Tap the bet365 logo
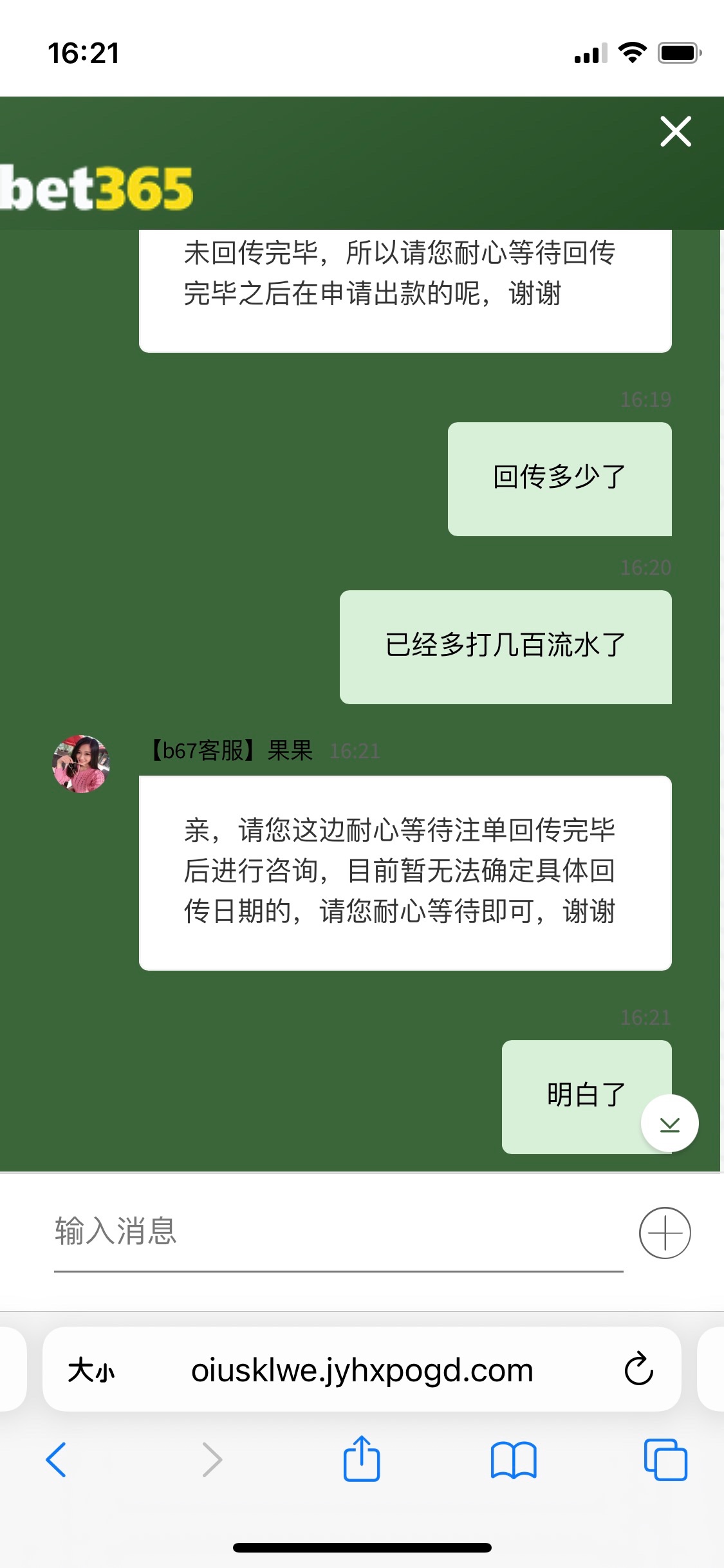Image resolution: width=724 pixels, height=1568 pixels. click(x=95, y=187)
